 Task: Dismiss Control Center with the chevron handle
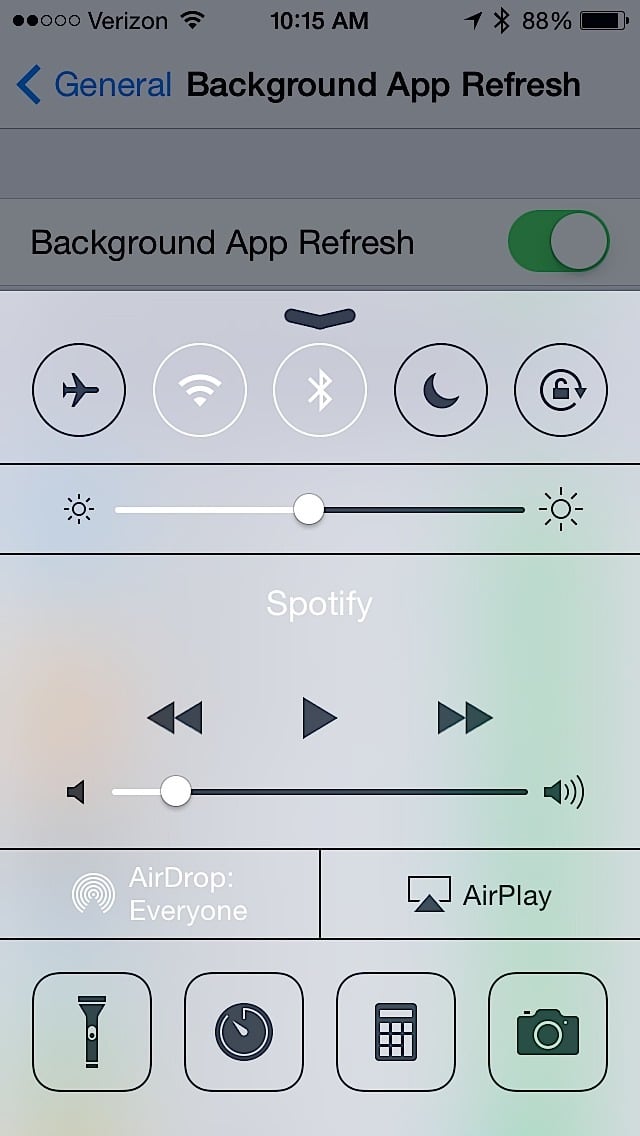pos(320,317)
